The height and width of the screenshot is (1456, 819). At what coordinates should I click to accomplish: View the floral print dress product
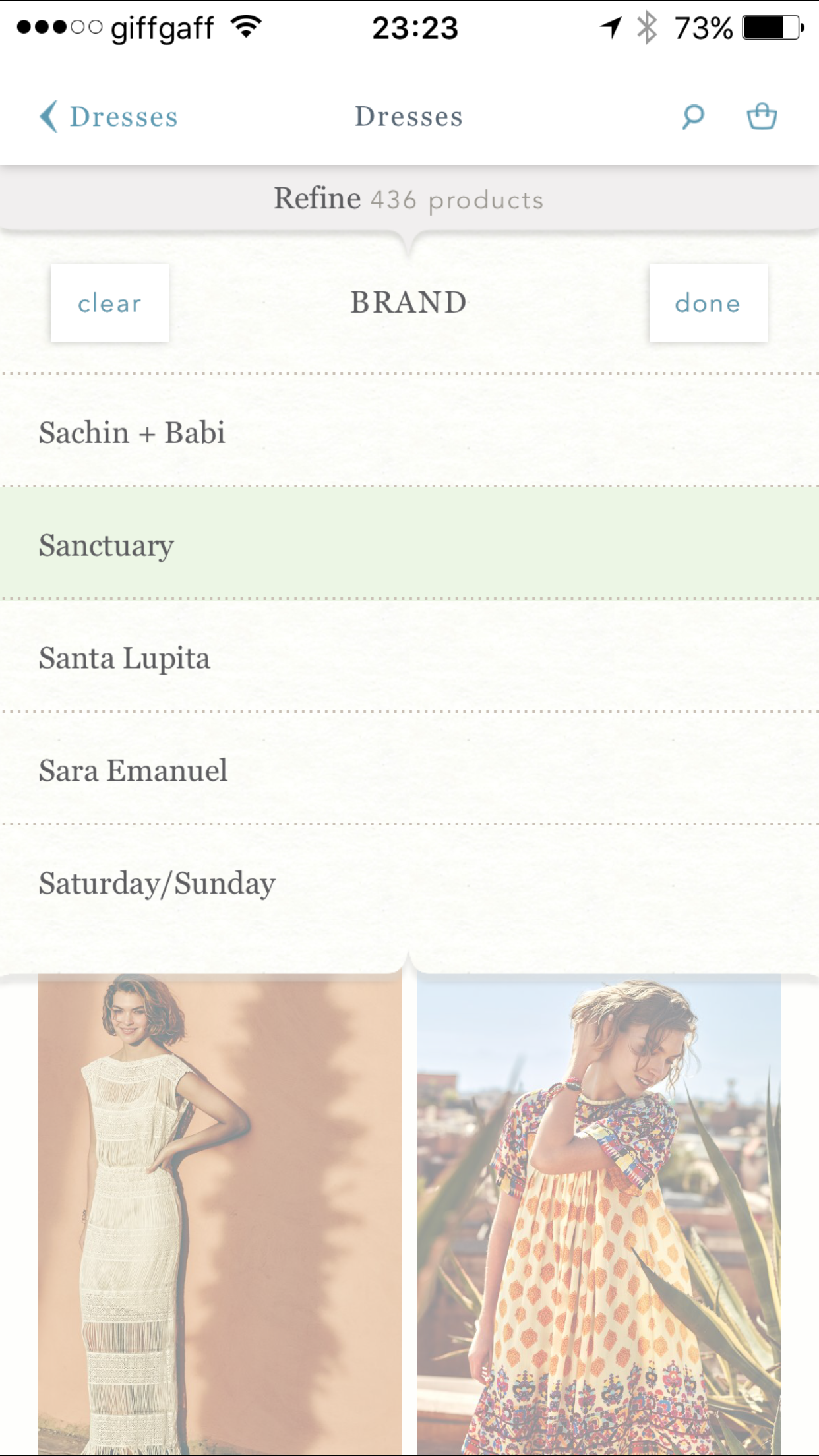(x=599, y=1213)
